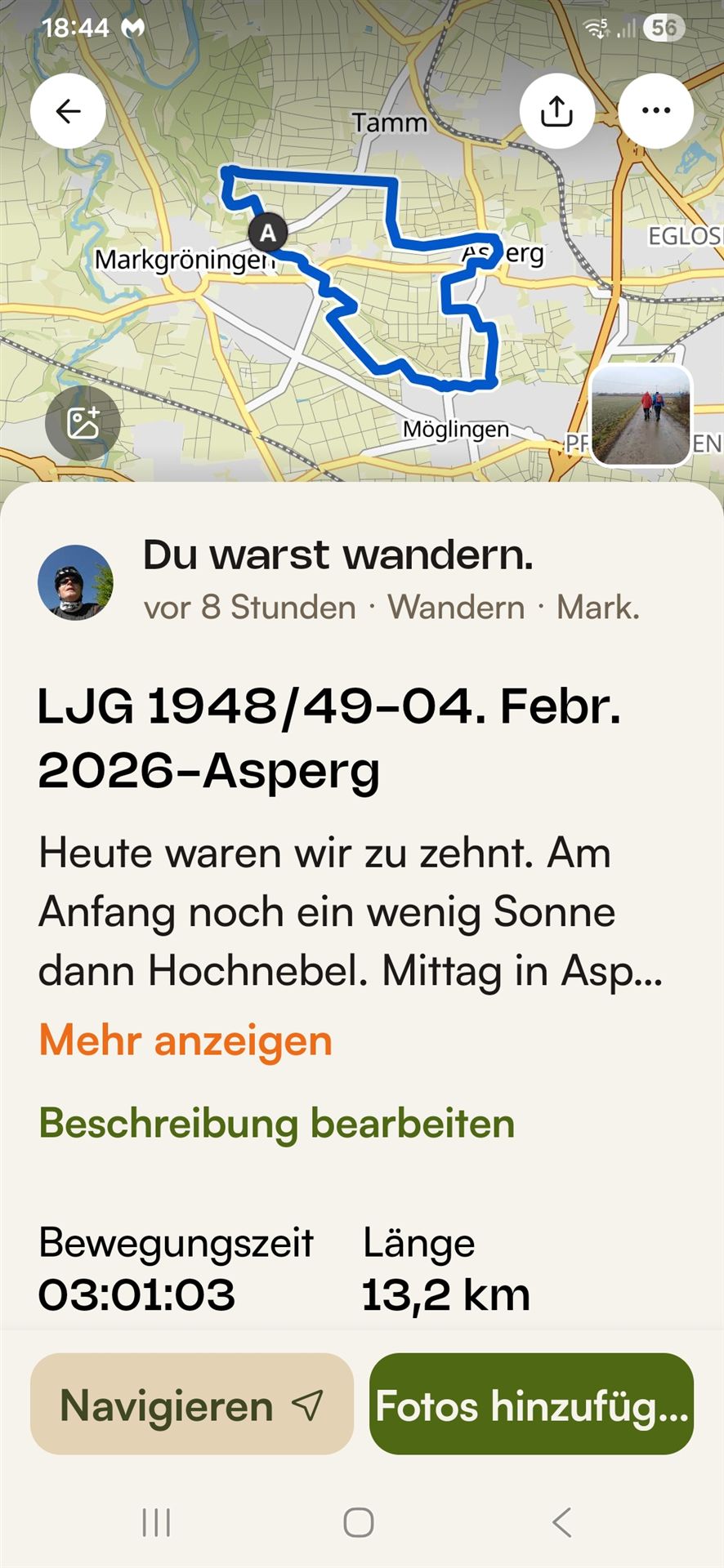The image size is (724, 1568).
Task: Open the three-dot overflow menu
Action: pyautogui.click(x=655, y=111)
